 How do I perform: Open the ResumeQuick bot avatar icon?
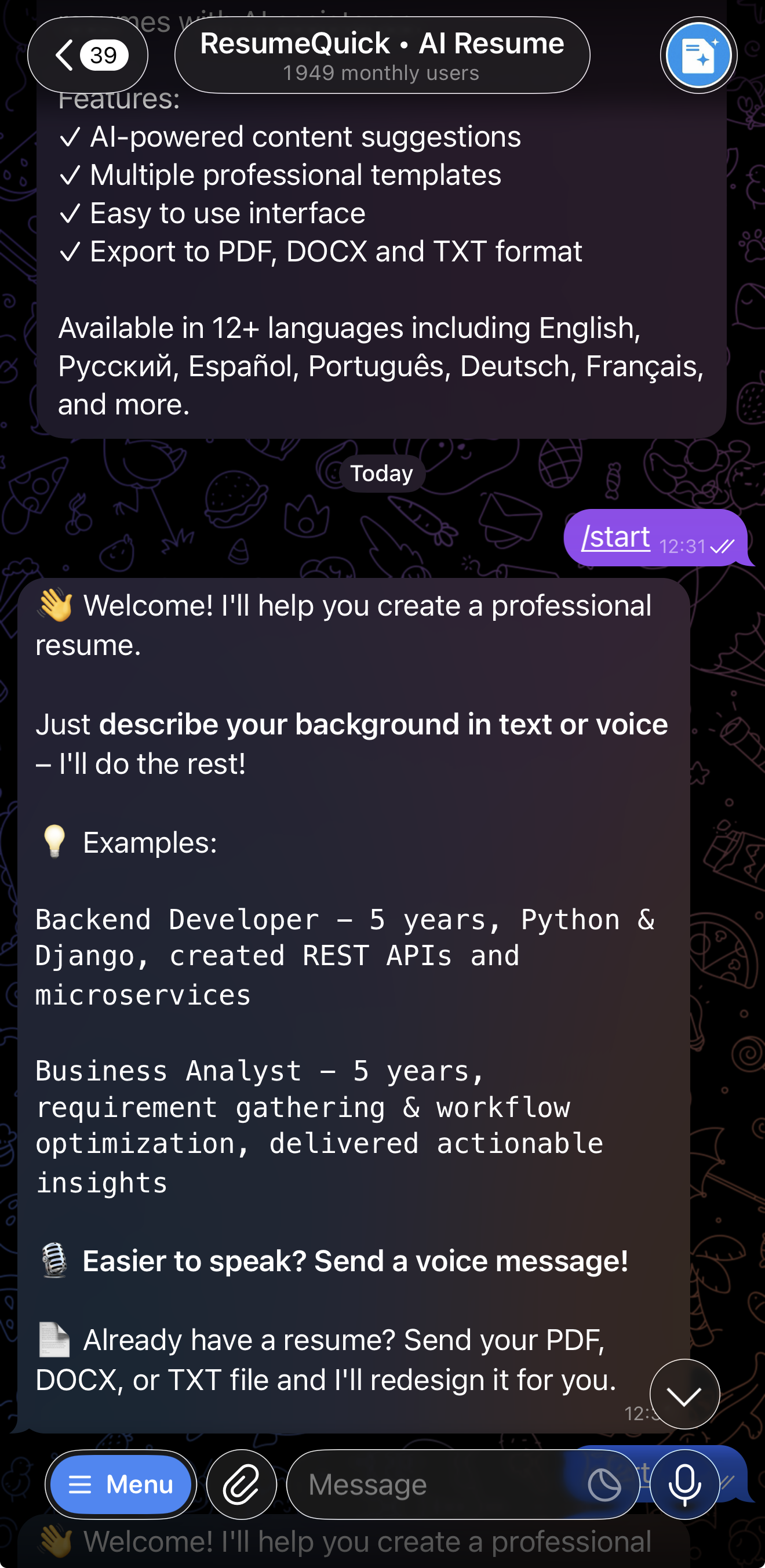pyautogui.click(x=698, y=55)
